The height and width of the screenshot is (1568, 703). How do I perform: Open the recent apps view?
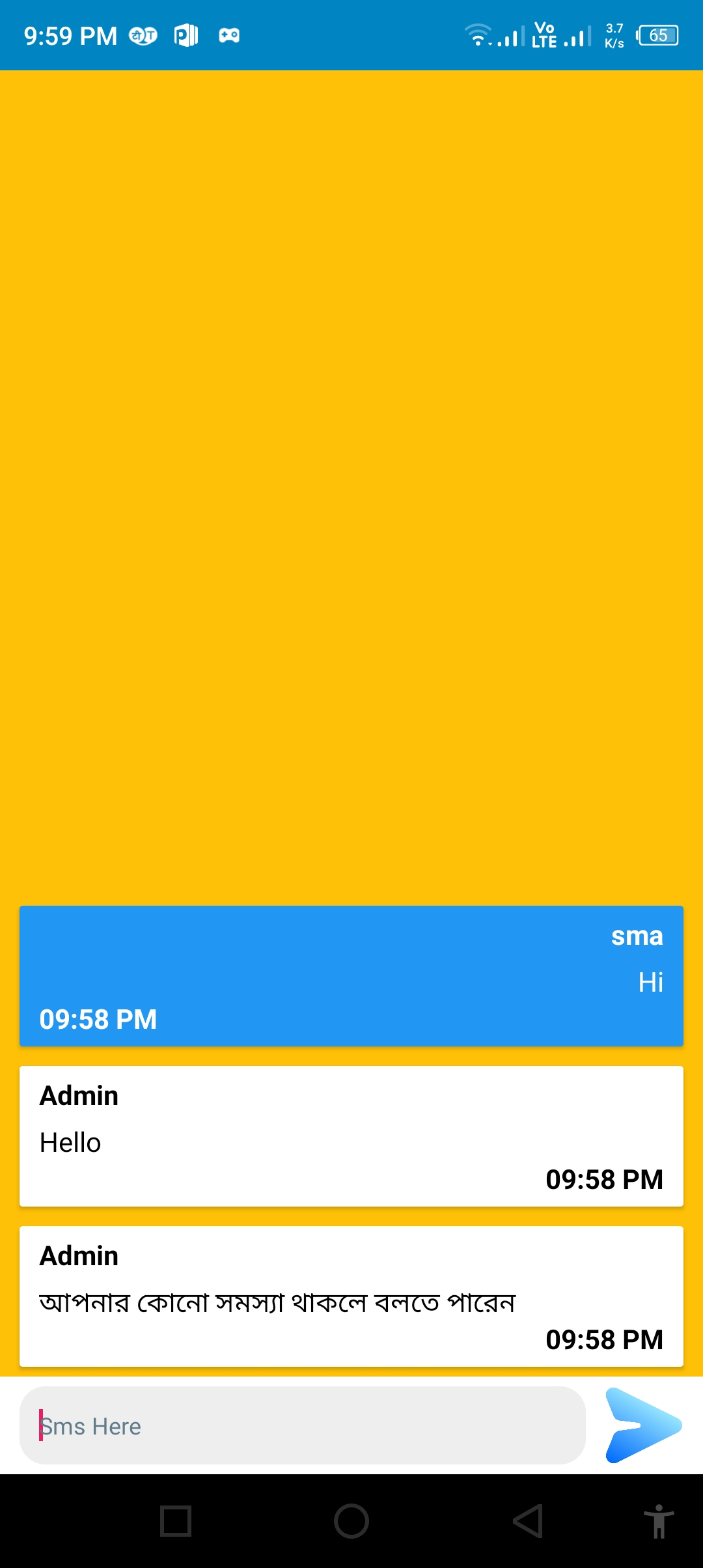coord(176,1521)
